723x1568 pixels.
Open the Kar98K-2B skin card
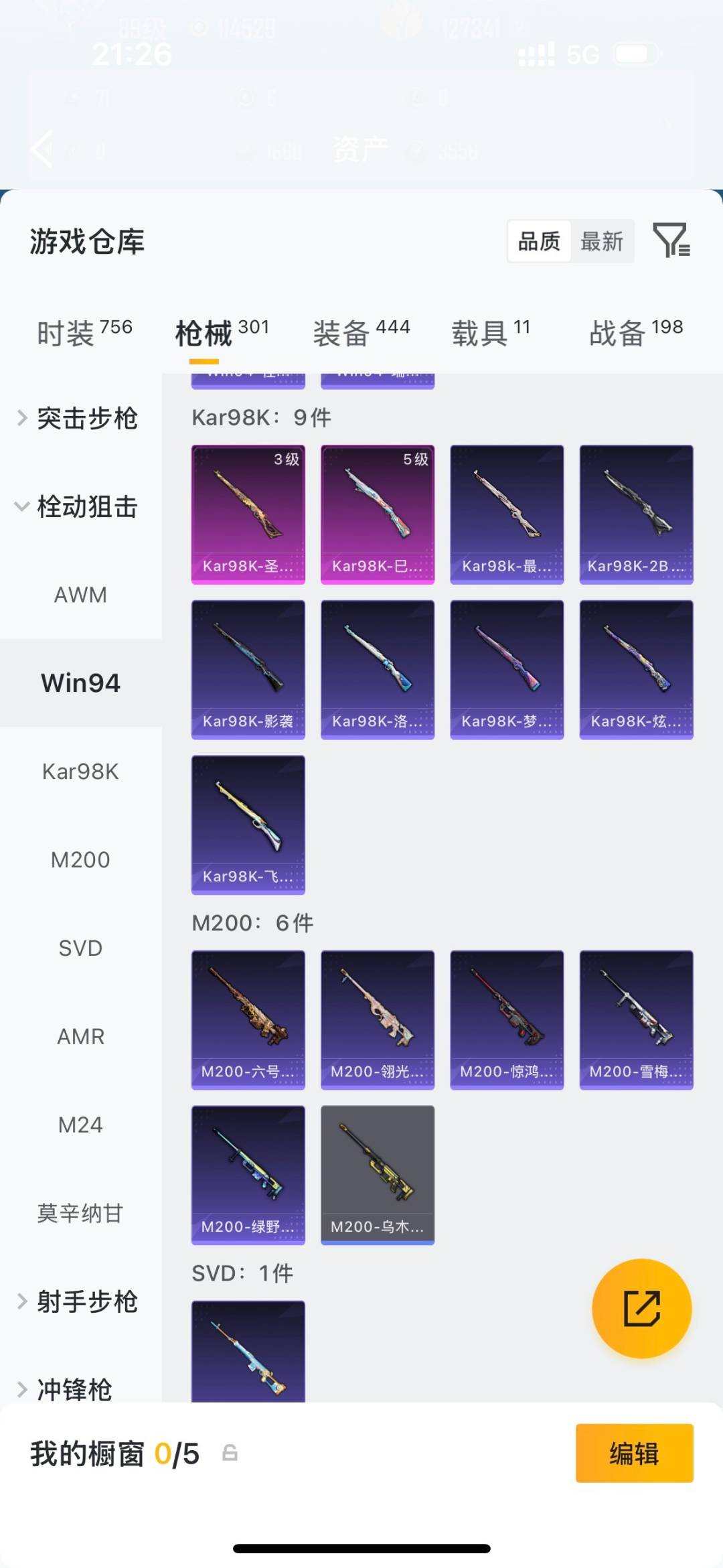coord(636,514)
